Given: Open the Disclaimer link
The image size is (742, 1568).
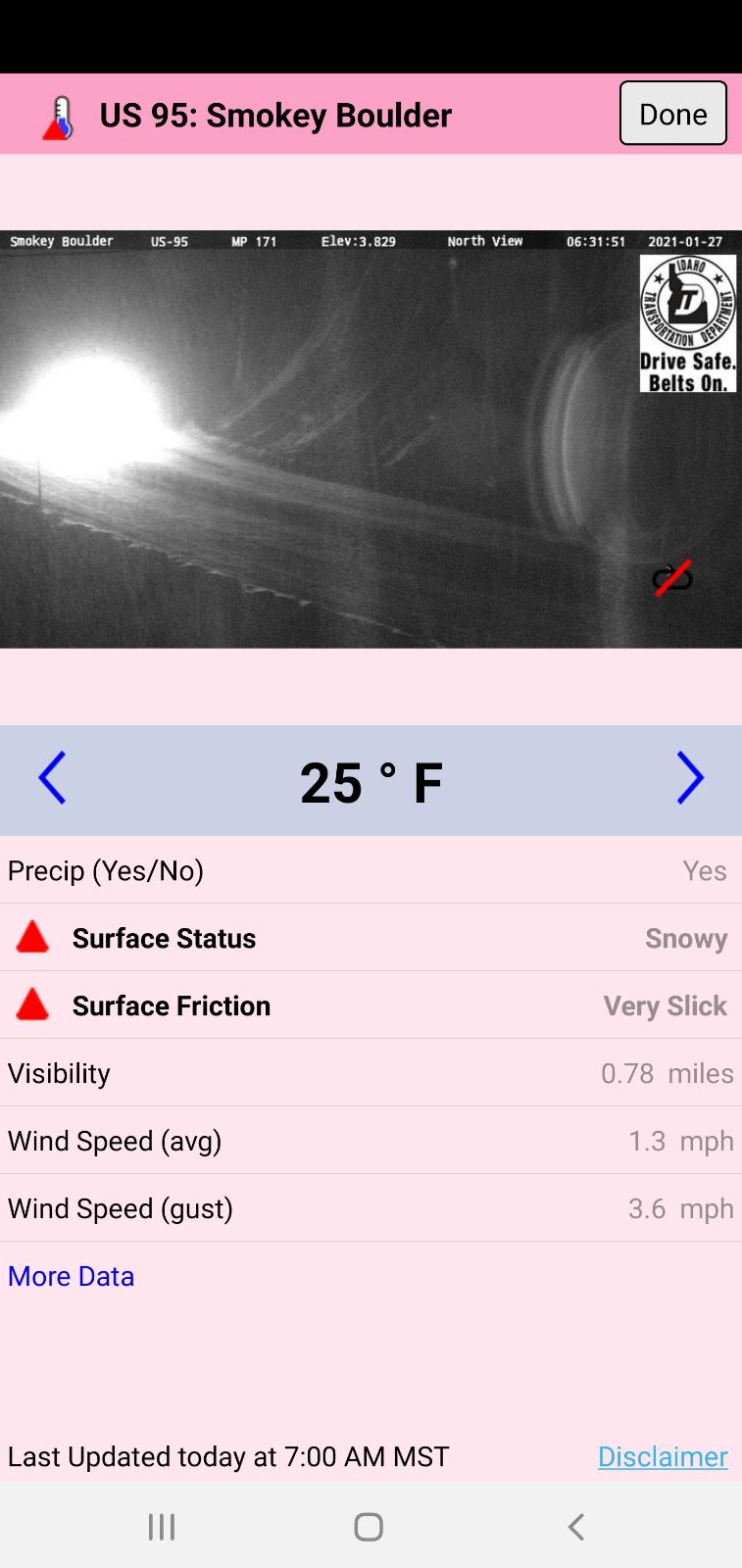Looking at the screenshot, I should [663, 1456].
